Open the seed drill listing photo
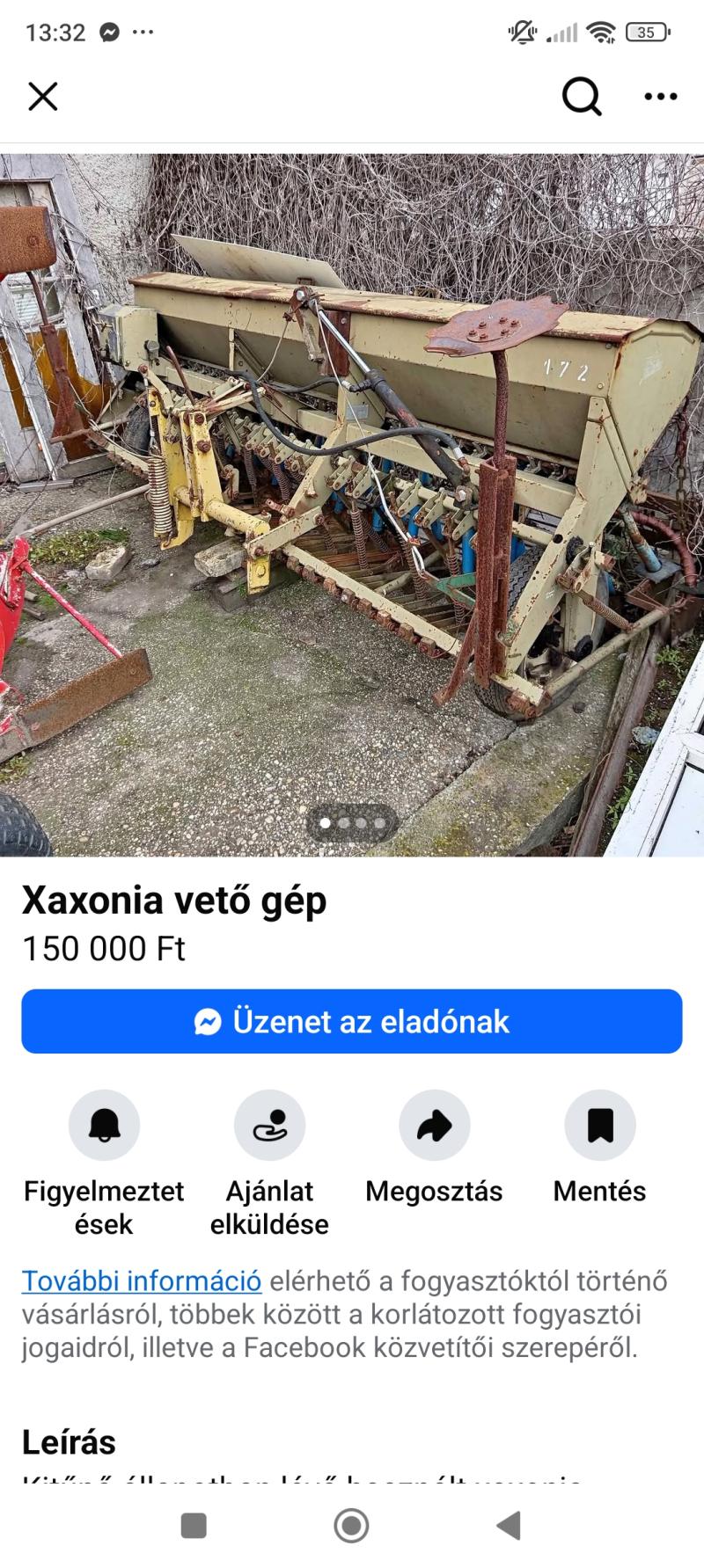The width and height of the screenshot is (704, 1568). [352, 504]
